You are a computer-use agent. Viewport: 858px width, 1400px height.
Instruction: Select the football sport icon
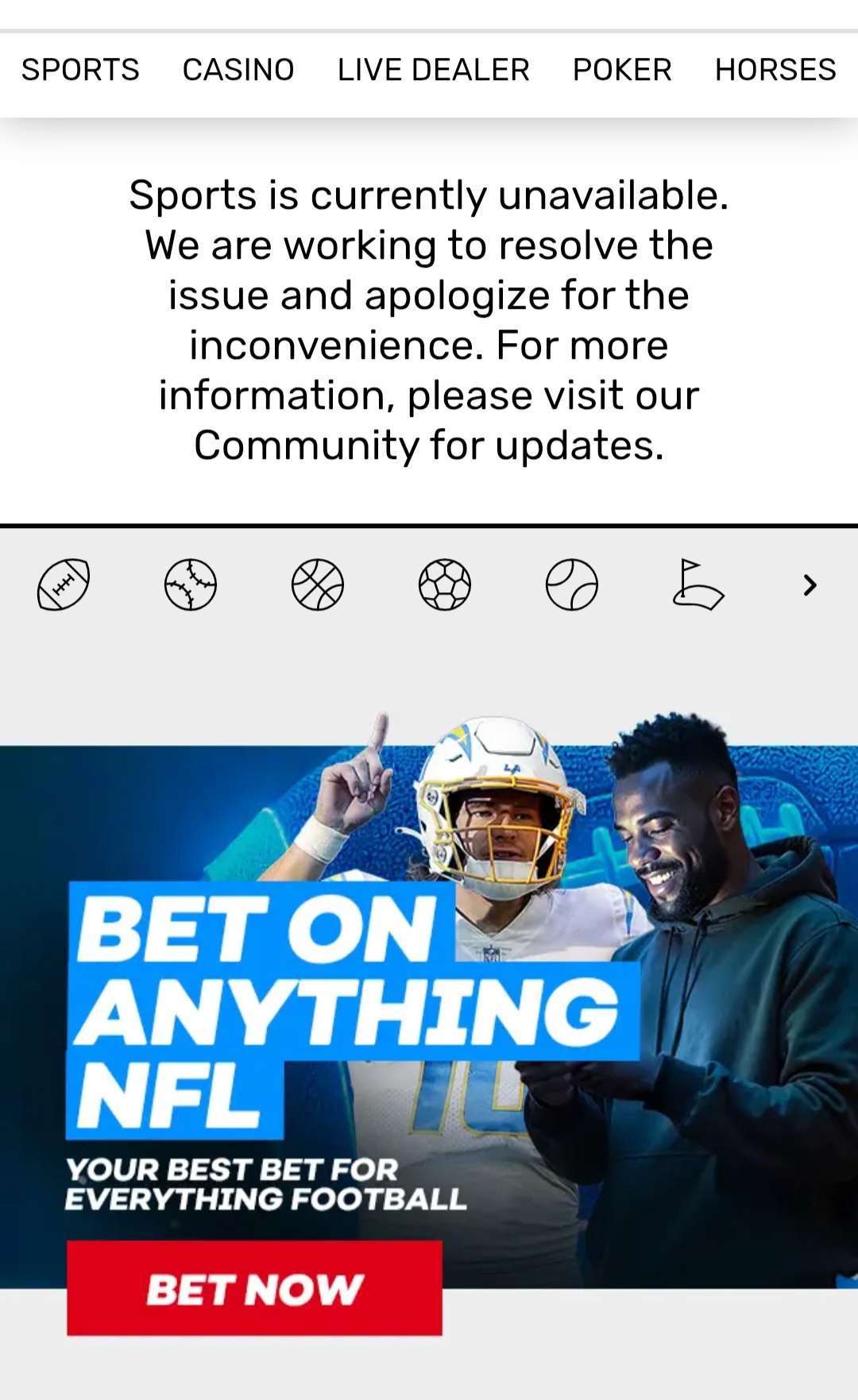click(64, 585)
